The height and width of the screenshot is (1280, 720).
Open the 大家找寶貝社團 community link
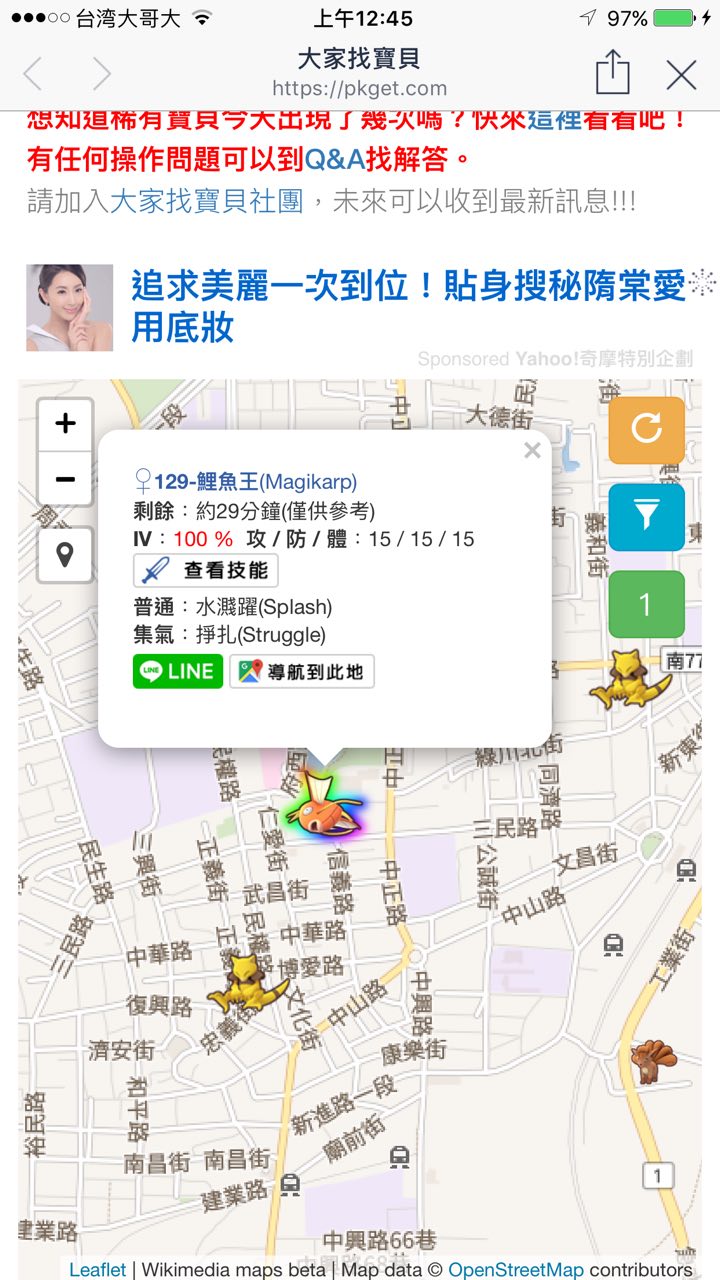[206, 201]
